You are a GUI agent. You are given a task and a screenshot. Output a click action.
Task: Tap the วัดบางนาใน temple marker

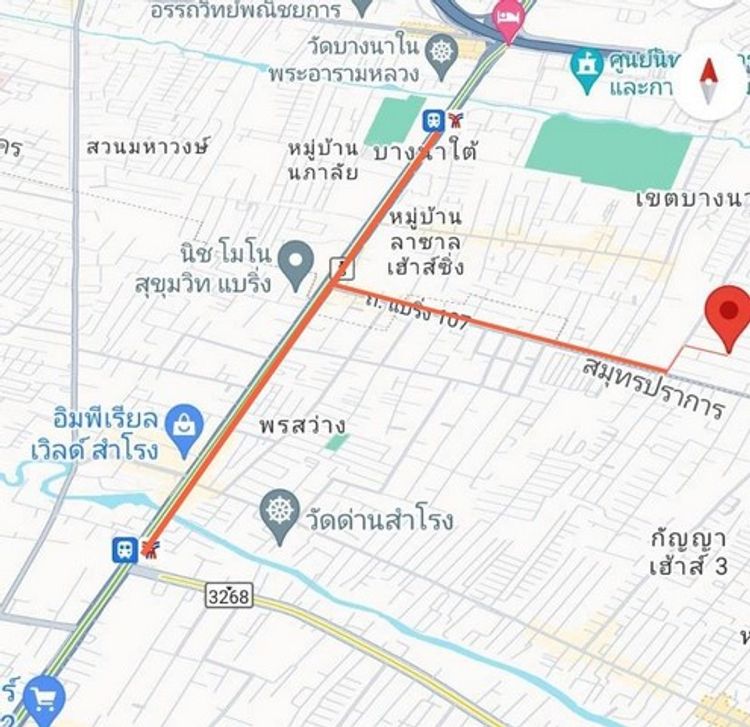(x=441, y=48)
